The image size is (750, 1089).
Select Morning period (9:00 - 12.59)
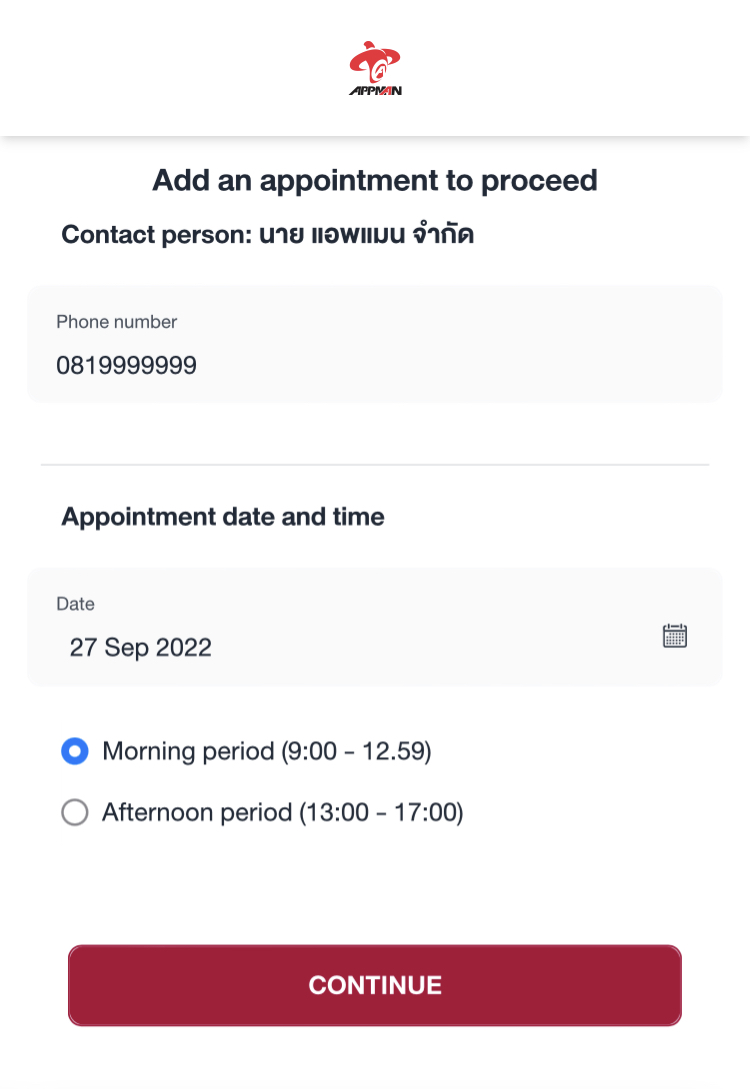[x=75, y=751]
